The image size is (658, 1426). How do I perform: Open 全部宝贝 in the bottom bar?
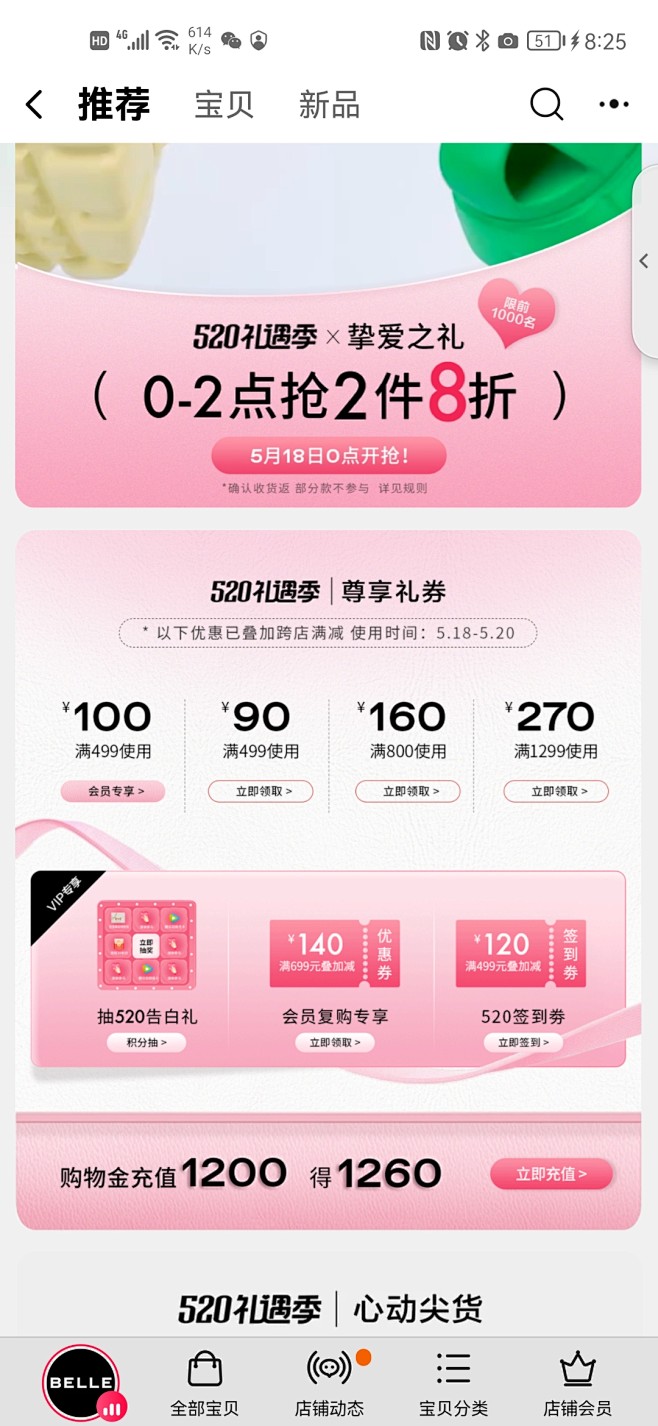(x=205, y=1383)
